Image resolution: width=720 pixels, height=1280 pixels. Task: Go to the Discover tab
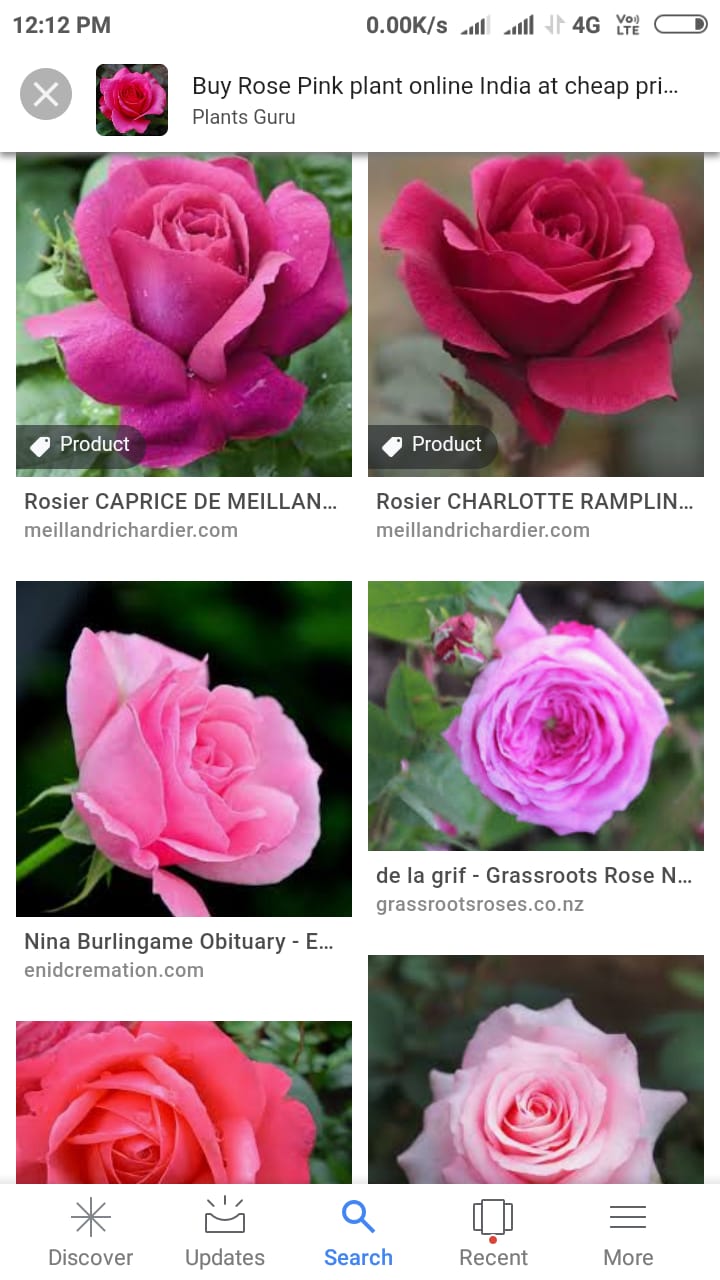[x=90, y=1234]
